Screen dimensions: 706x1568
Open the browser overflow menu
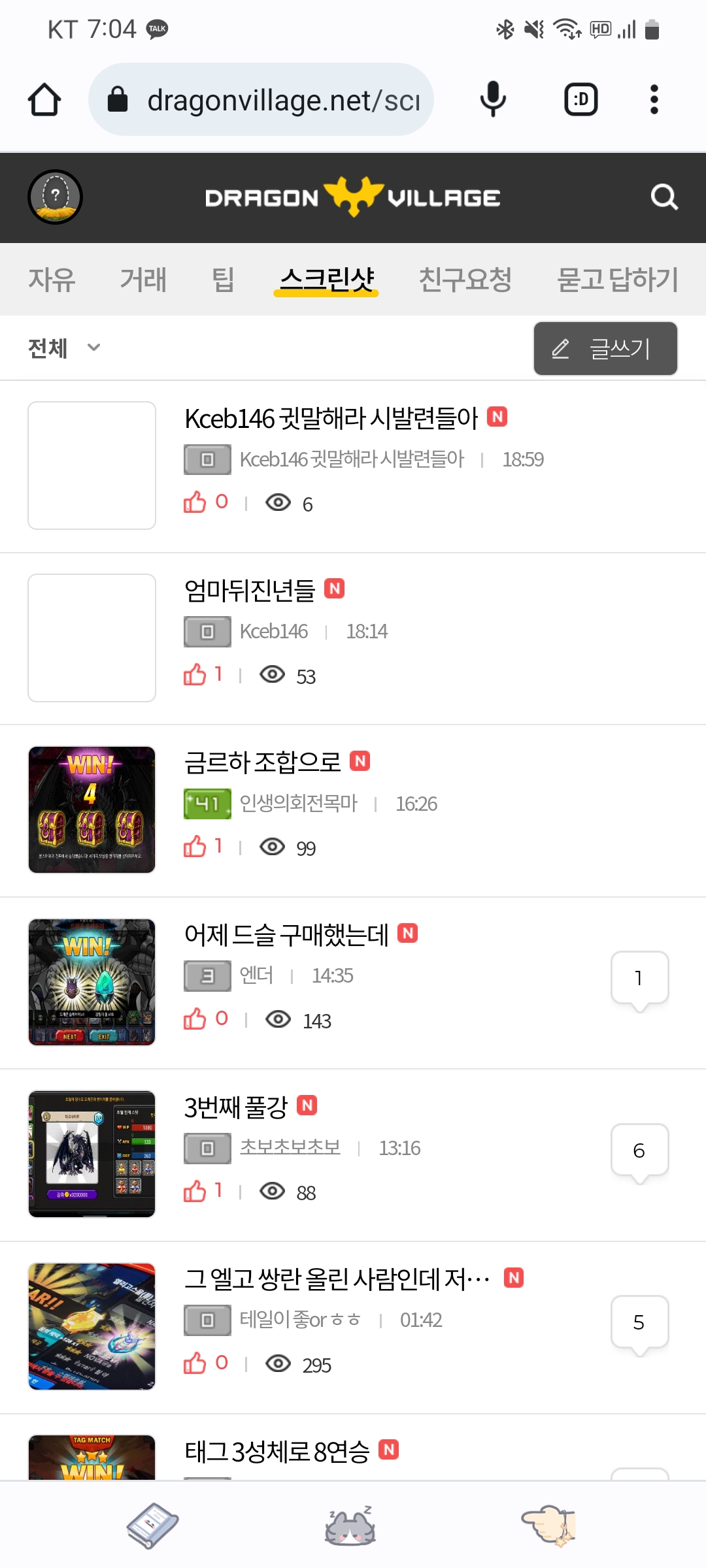click(x=654, y=100)
